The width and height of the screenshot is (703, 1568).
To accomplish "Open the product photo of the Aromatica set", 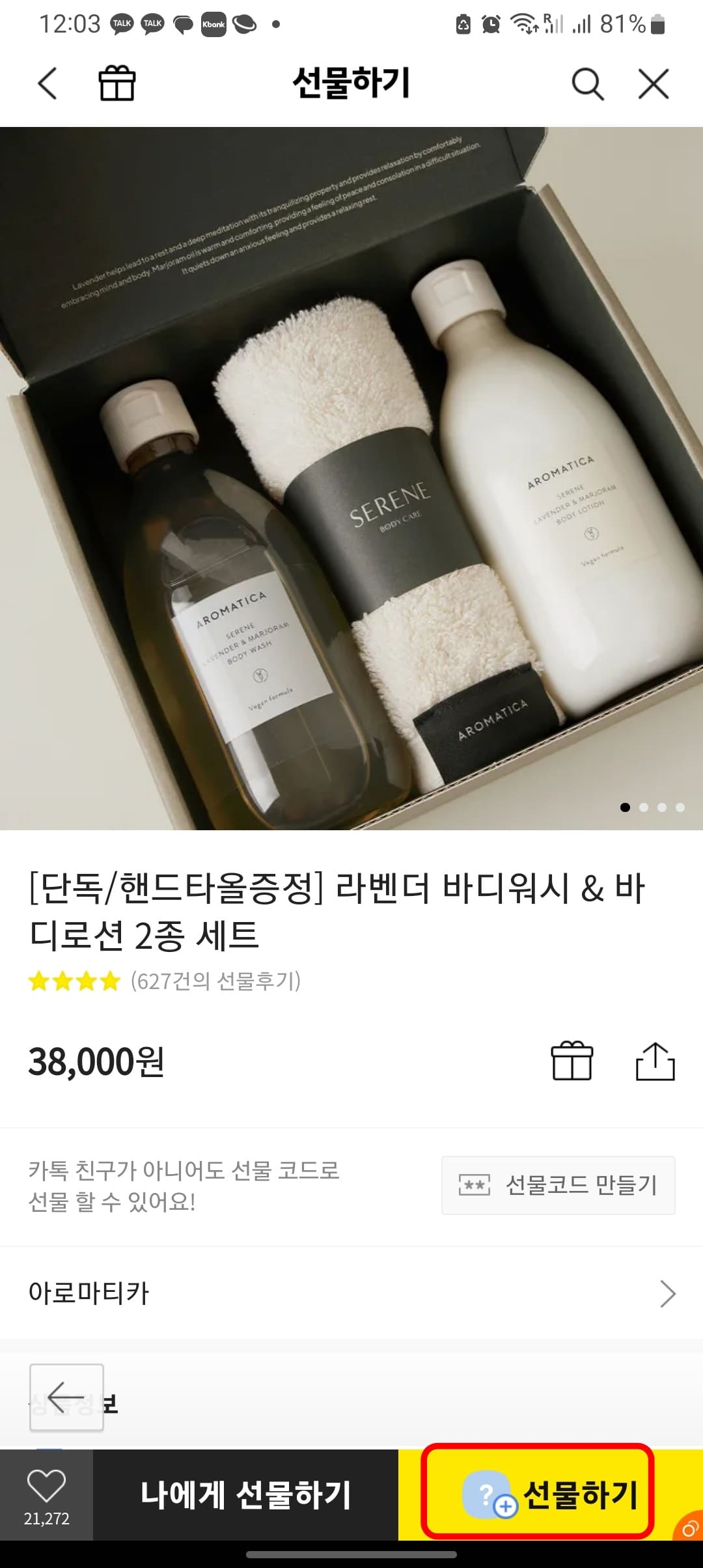I will click(x=351, y=478).
